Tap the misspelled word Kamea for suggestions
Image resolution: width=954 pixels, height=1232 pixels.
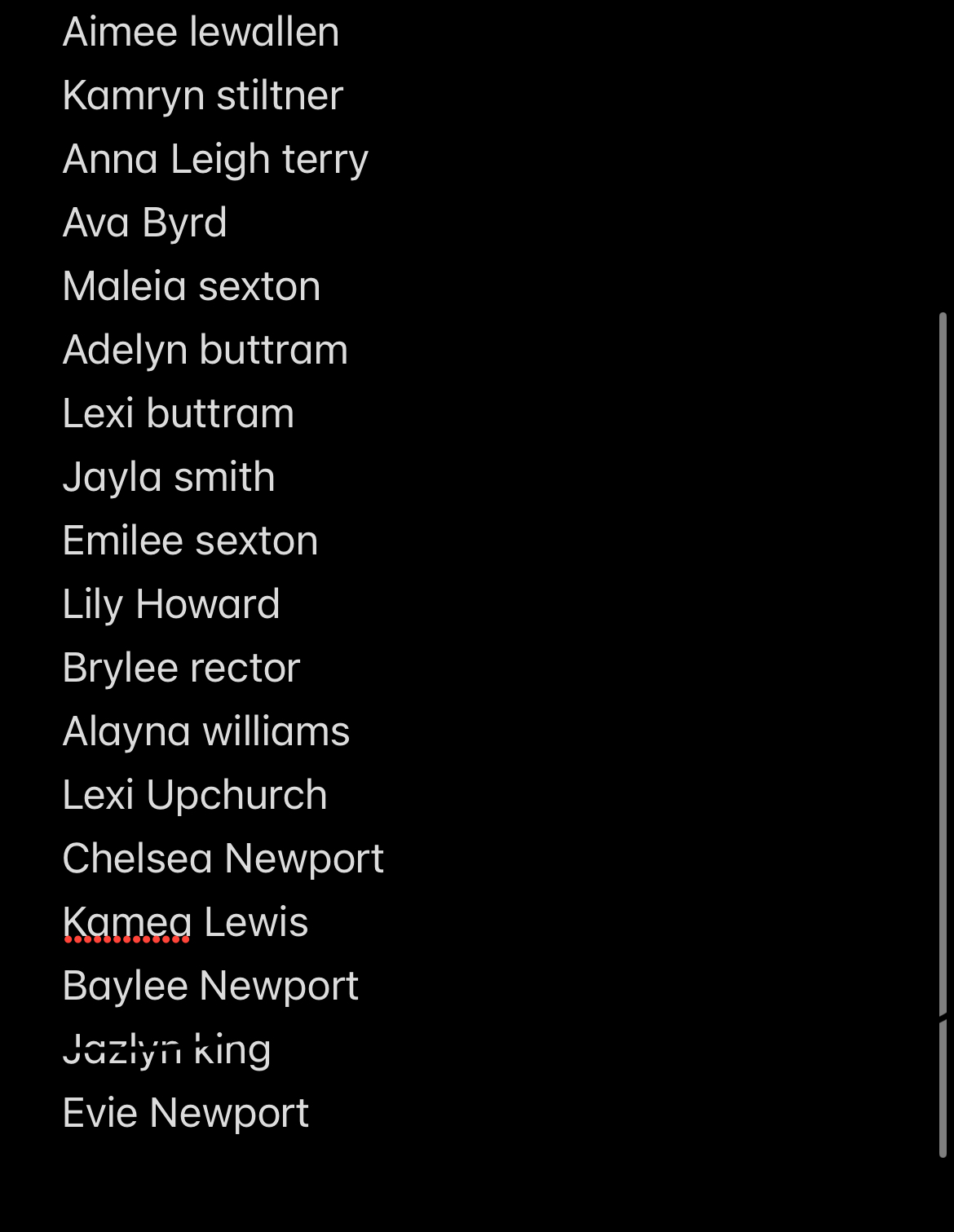click(126, 923)
